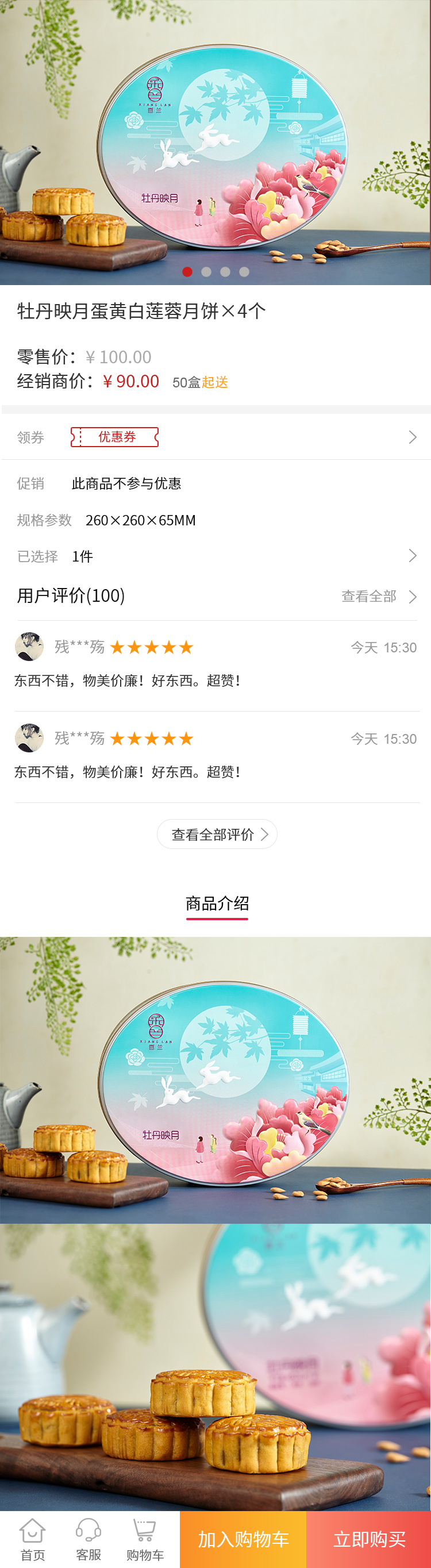Tap 加入购物车 to add to cart
The image size is (431, 1568).
coord(243,1539)
